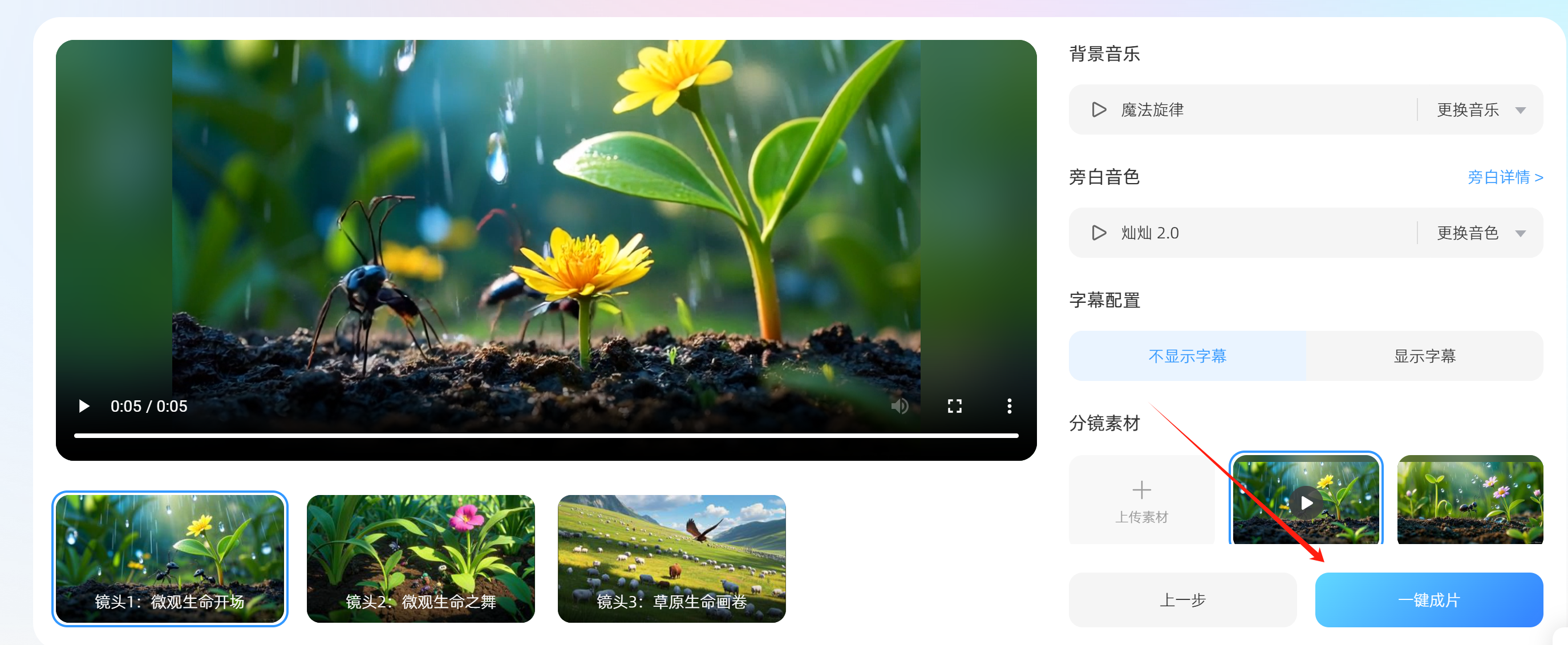Play the video preview
The width and height of the screenshot is (1568, 645).
84,406
